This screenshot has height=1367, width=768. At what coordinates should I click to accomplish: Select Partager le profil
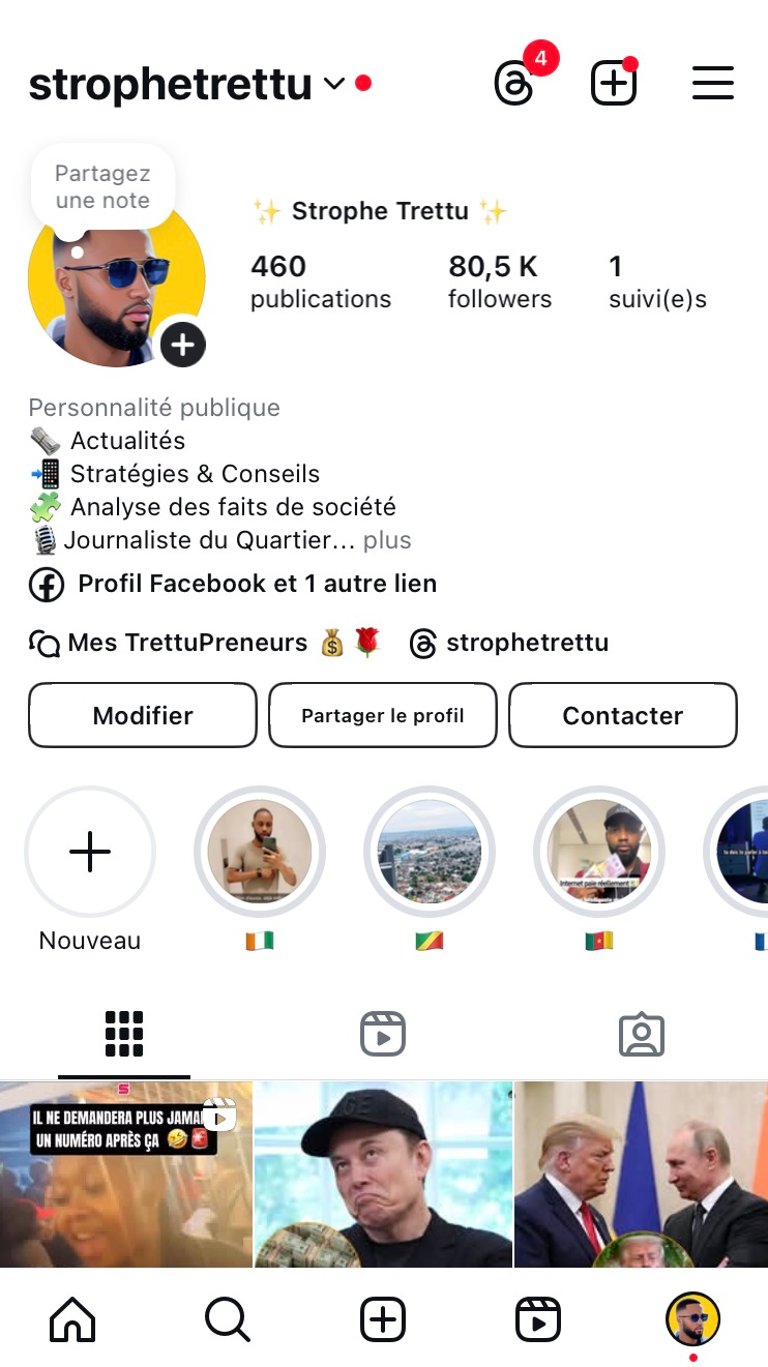pos(383,716)
